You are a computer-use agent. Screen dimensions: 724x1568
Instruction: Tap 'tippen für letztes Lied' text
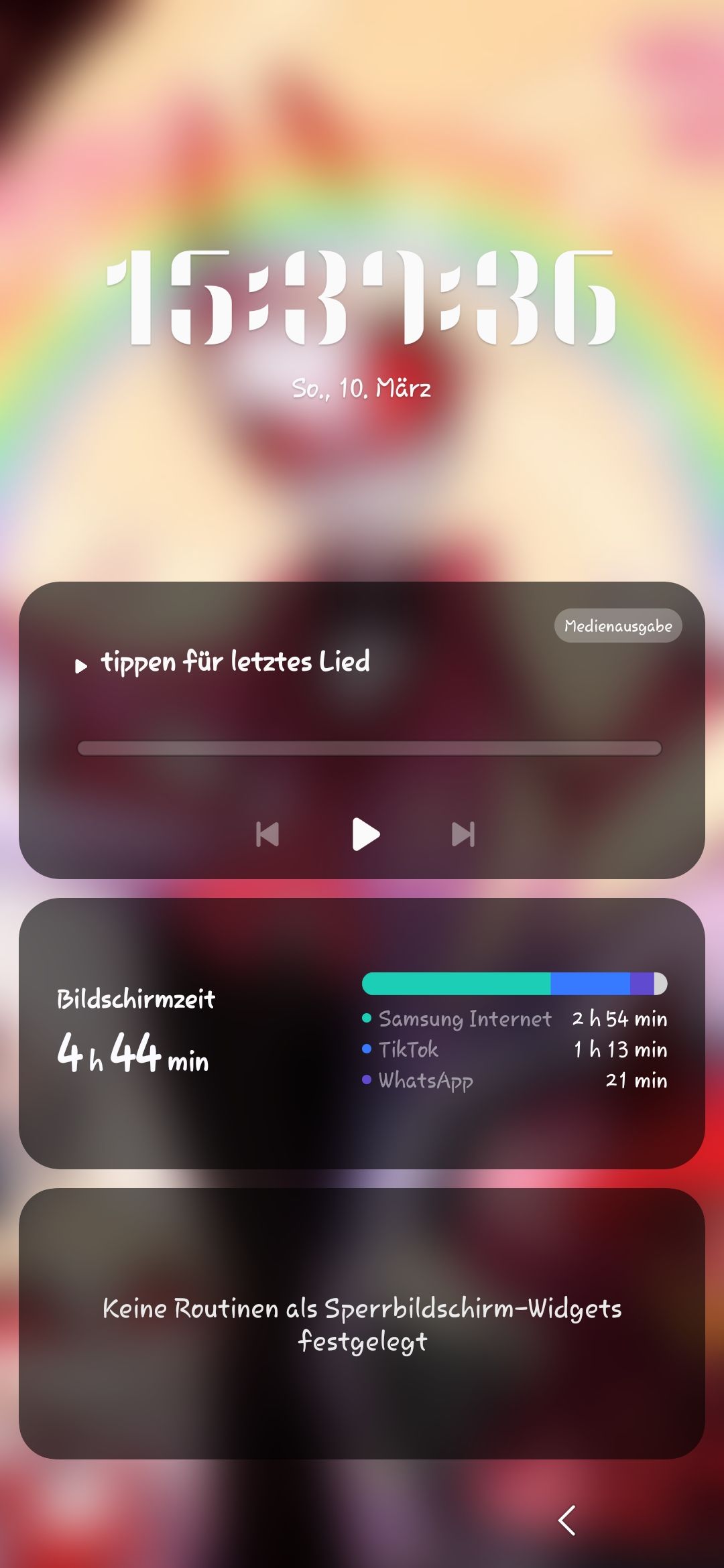coord(235,662)
